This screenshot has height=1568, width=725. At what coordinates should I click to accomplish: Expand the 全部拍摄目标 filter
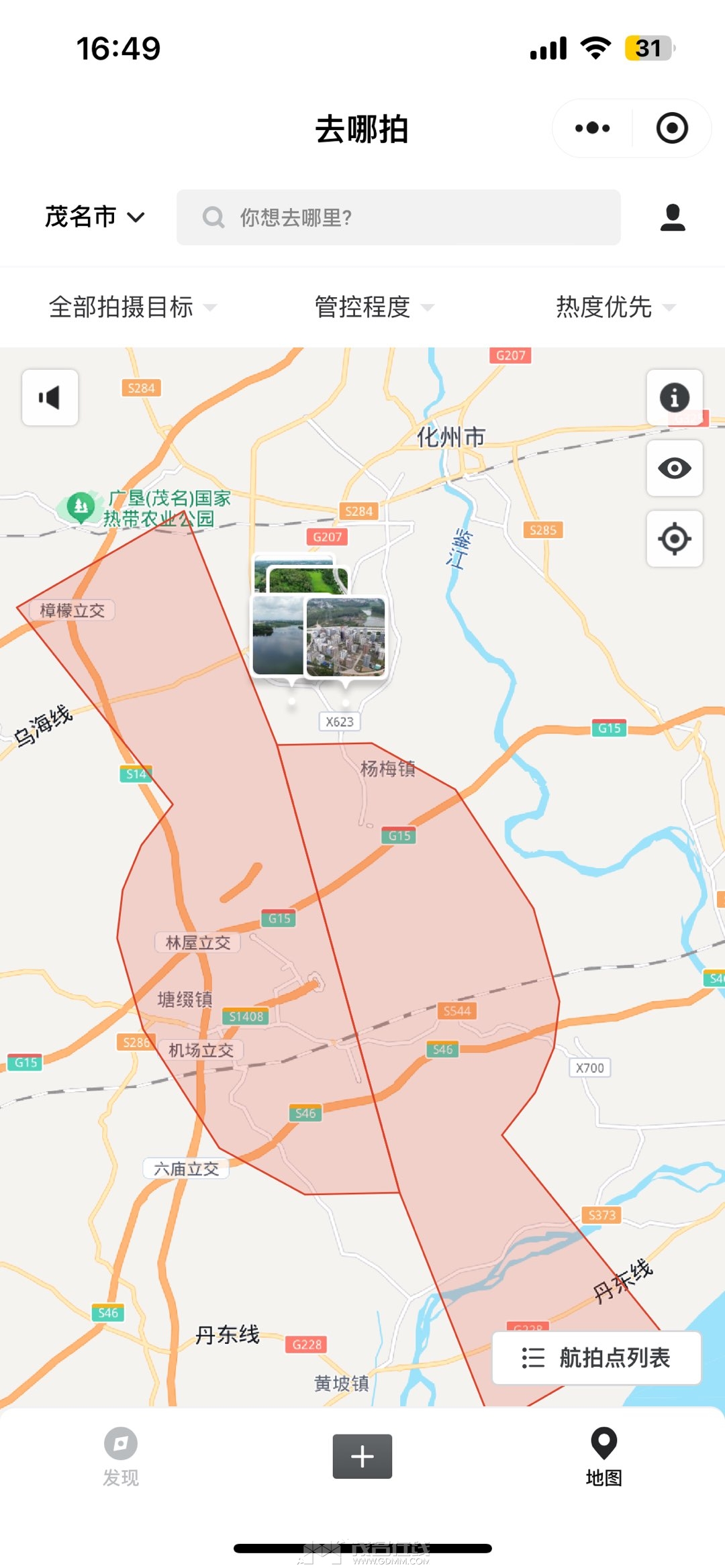tap(132, 307)
